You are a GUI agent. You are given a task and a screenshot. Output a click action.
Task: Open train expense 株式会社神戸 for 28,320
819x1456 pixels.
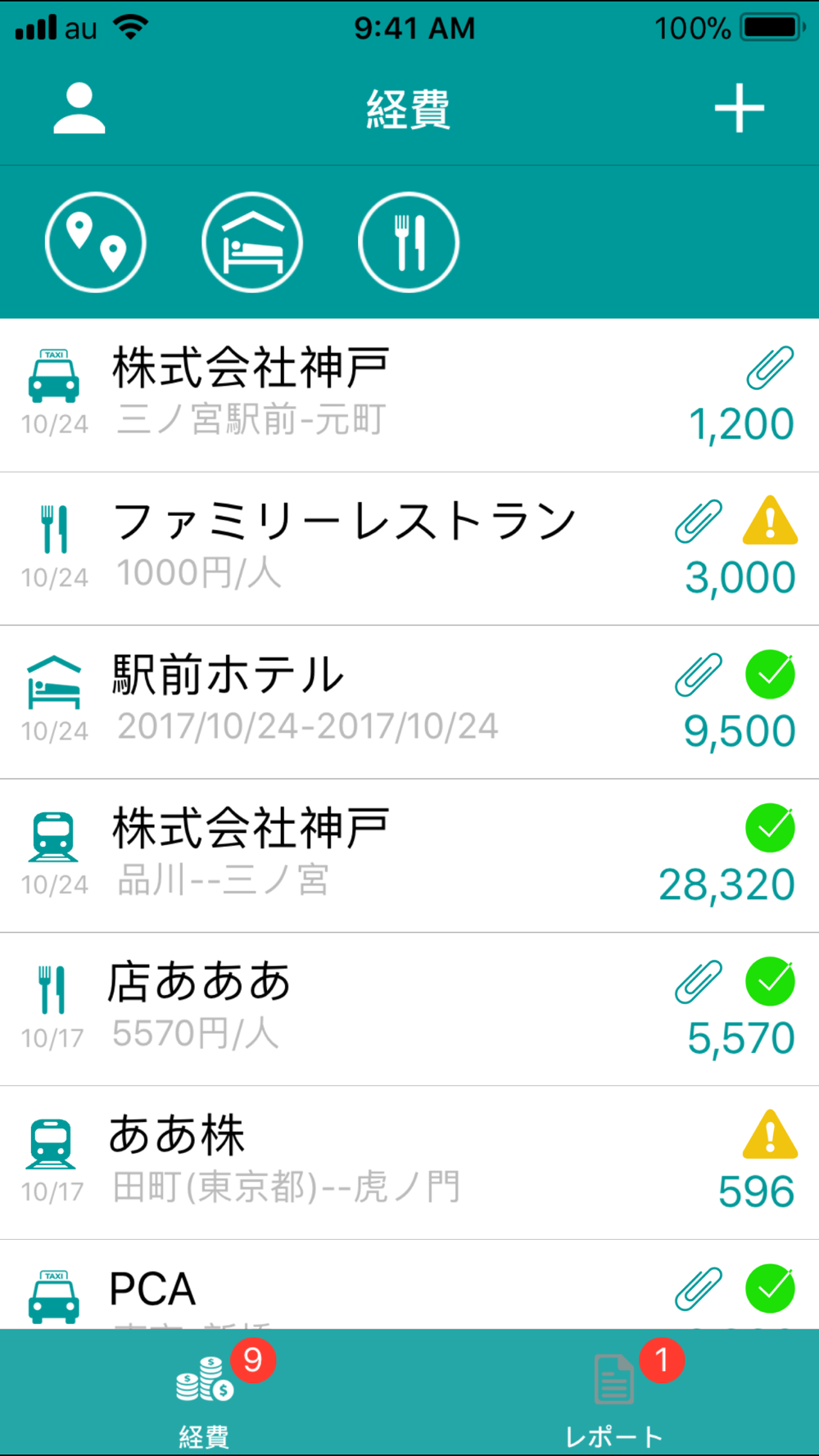point(409,856)
